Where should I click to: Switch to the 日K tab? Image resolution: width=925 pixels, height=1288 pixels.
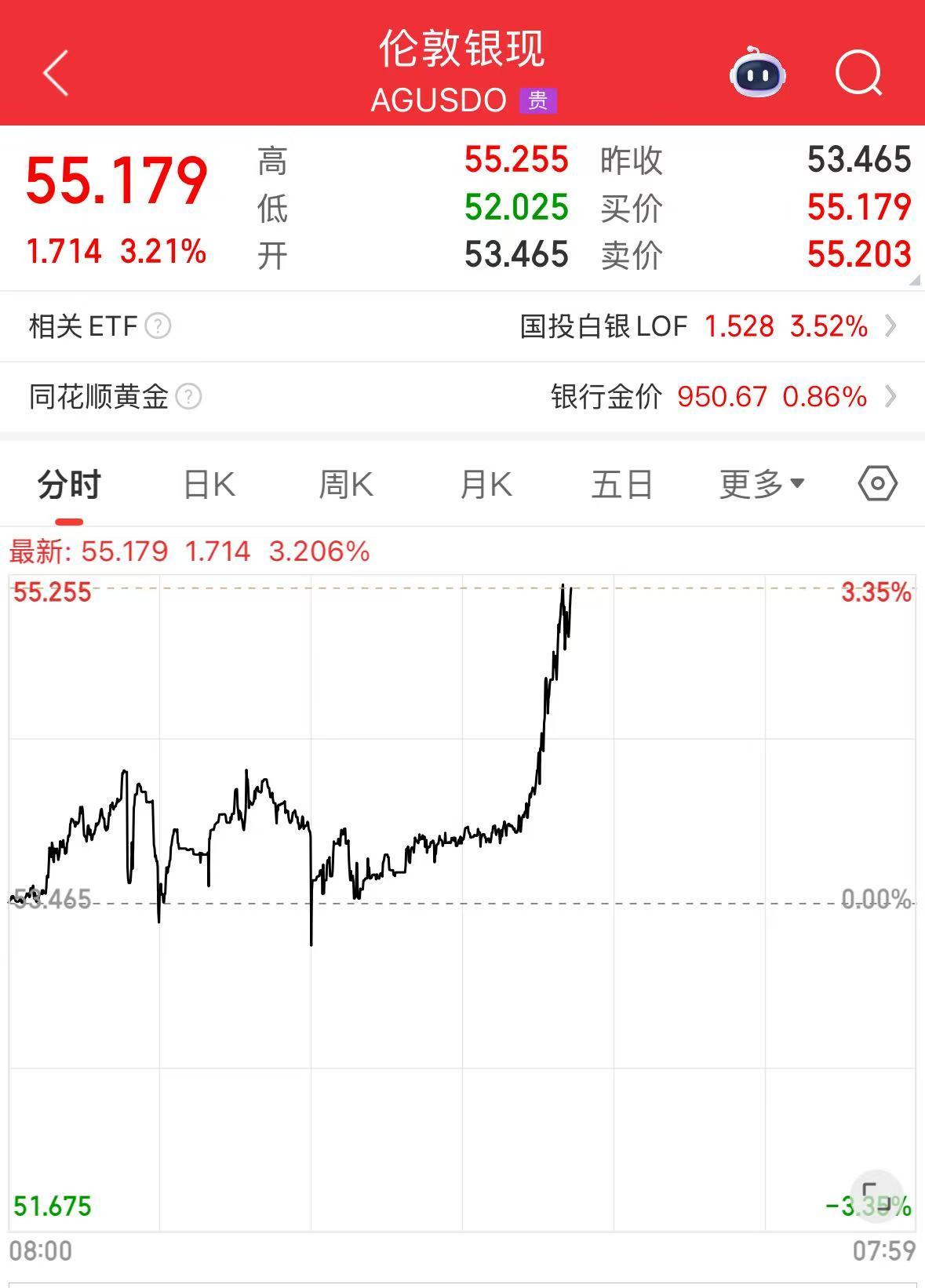[x=209, y=484]
